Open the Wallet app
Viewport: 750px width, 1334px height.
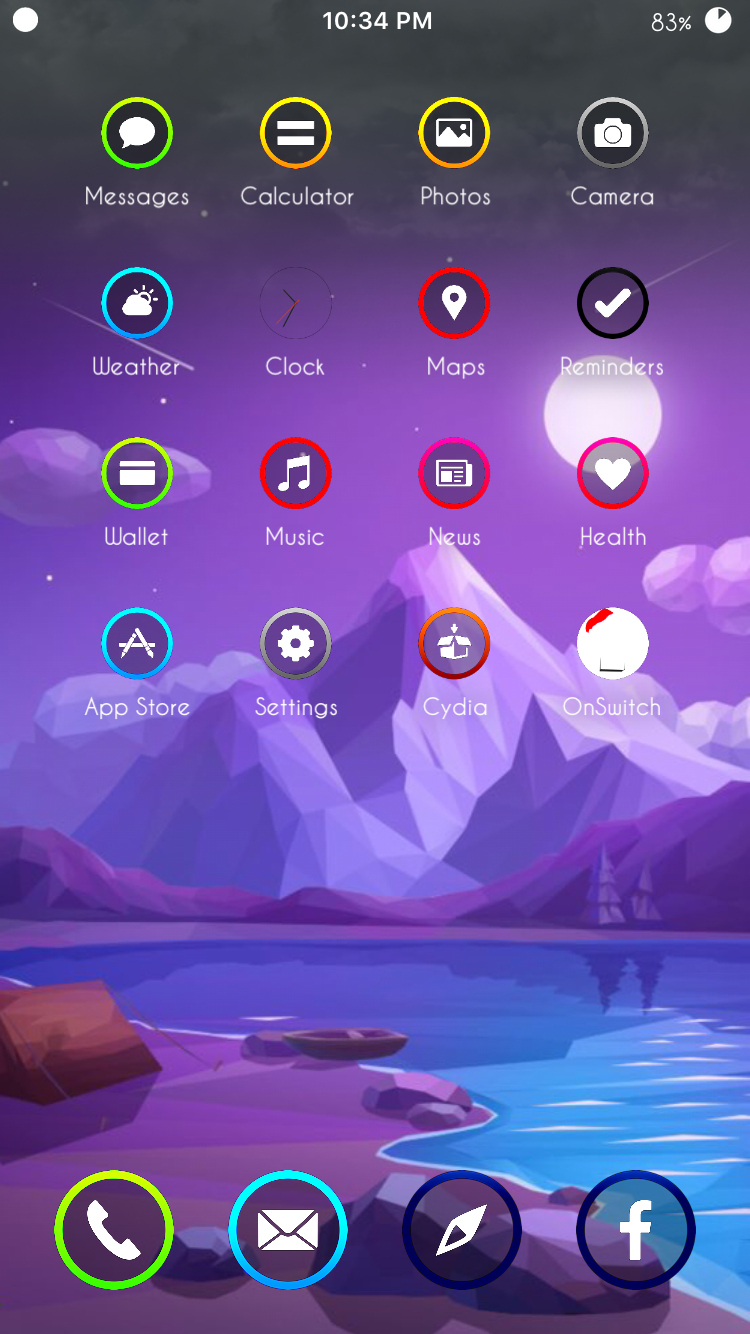(137, 473)
